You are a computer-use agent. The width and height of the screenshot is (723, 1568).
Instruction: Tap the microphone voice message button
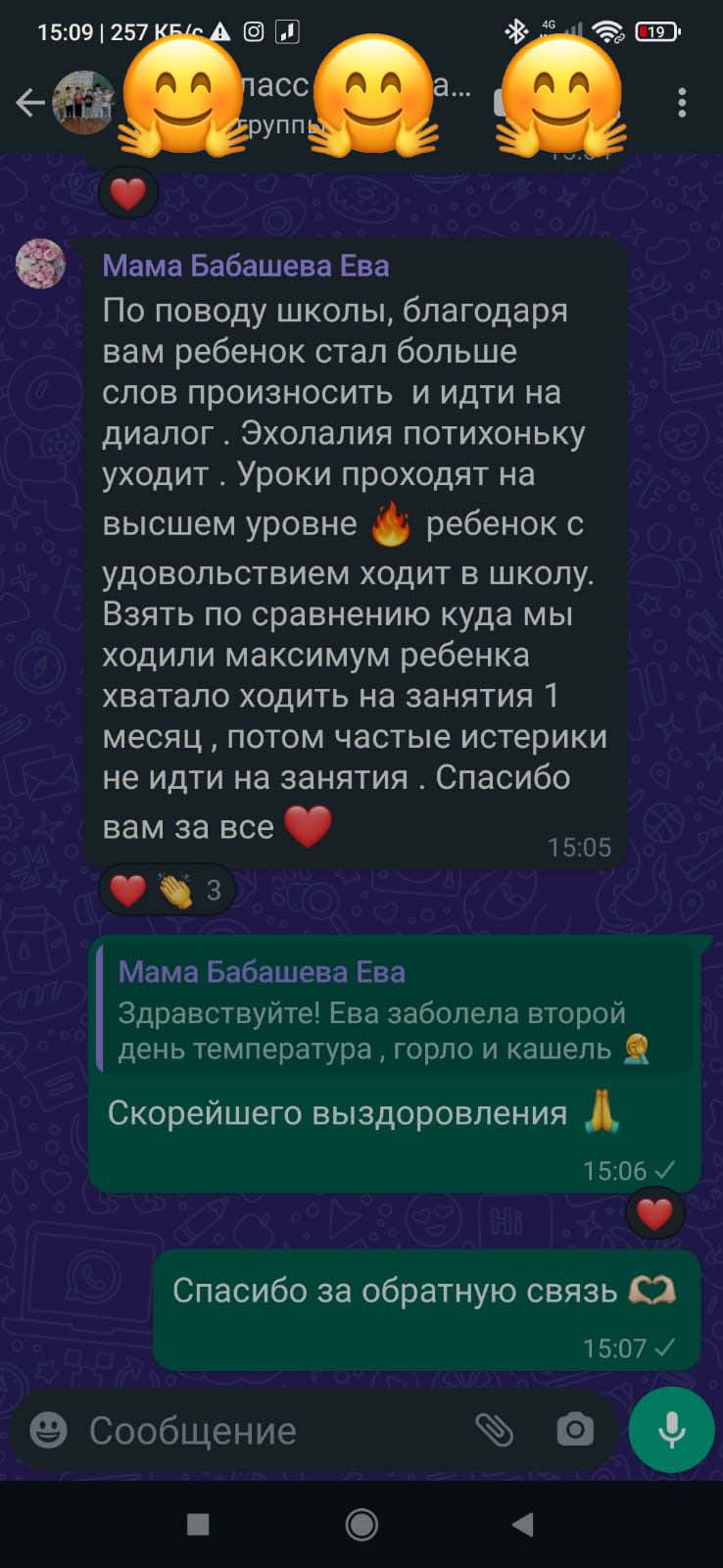pyautogui.click(x=672, y=1430)
